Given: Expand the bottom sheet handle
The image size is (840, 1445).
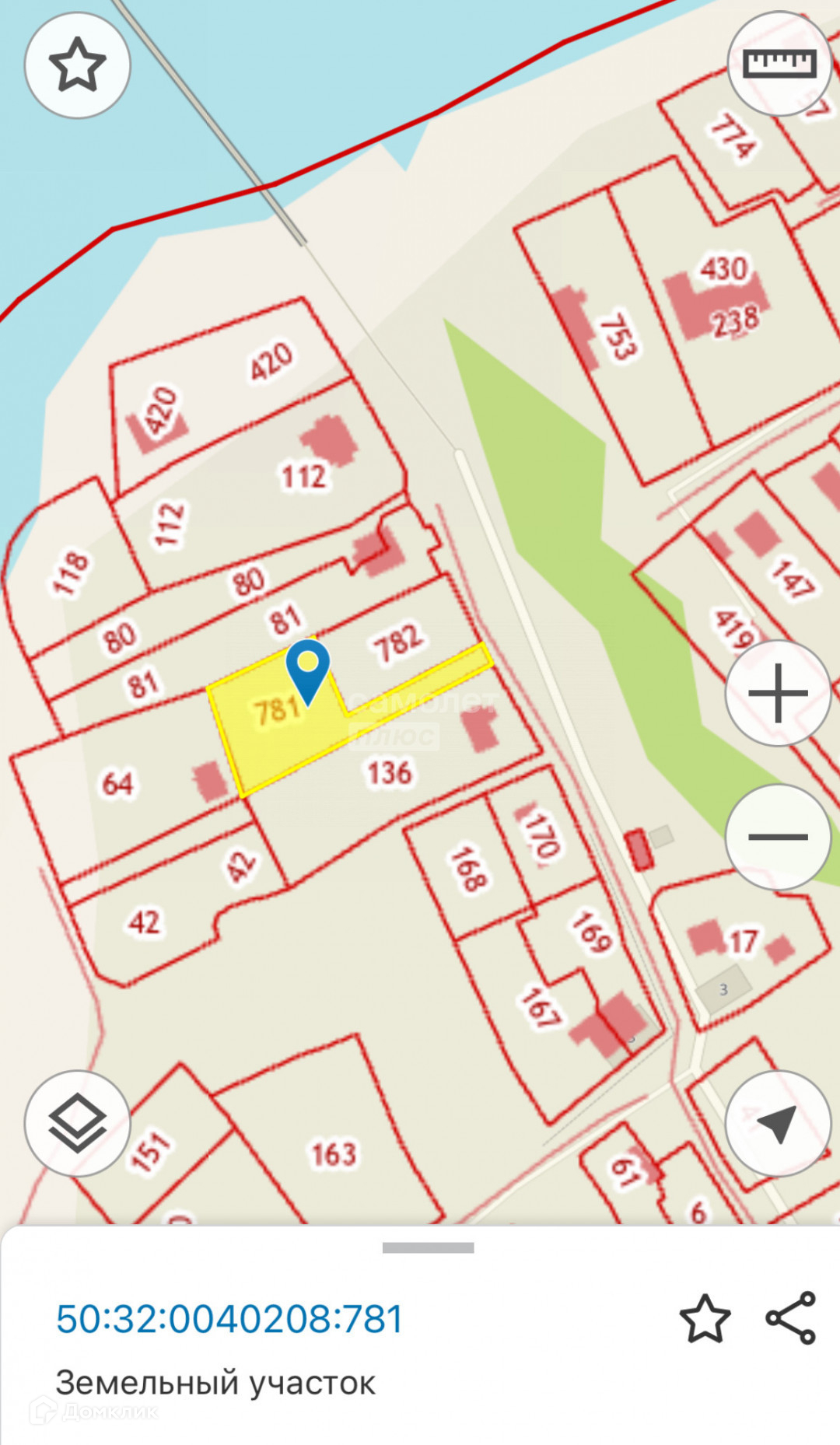Looking at the screenshot, I should (428, 1247).
